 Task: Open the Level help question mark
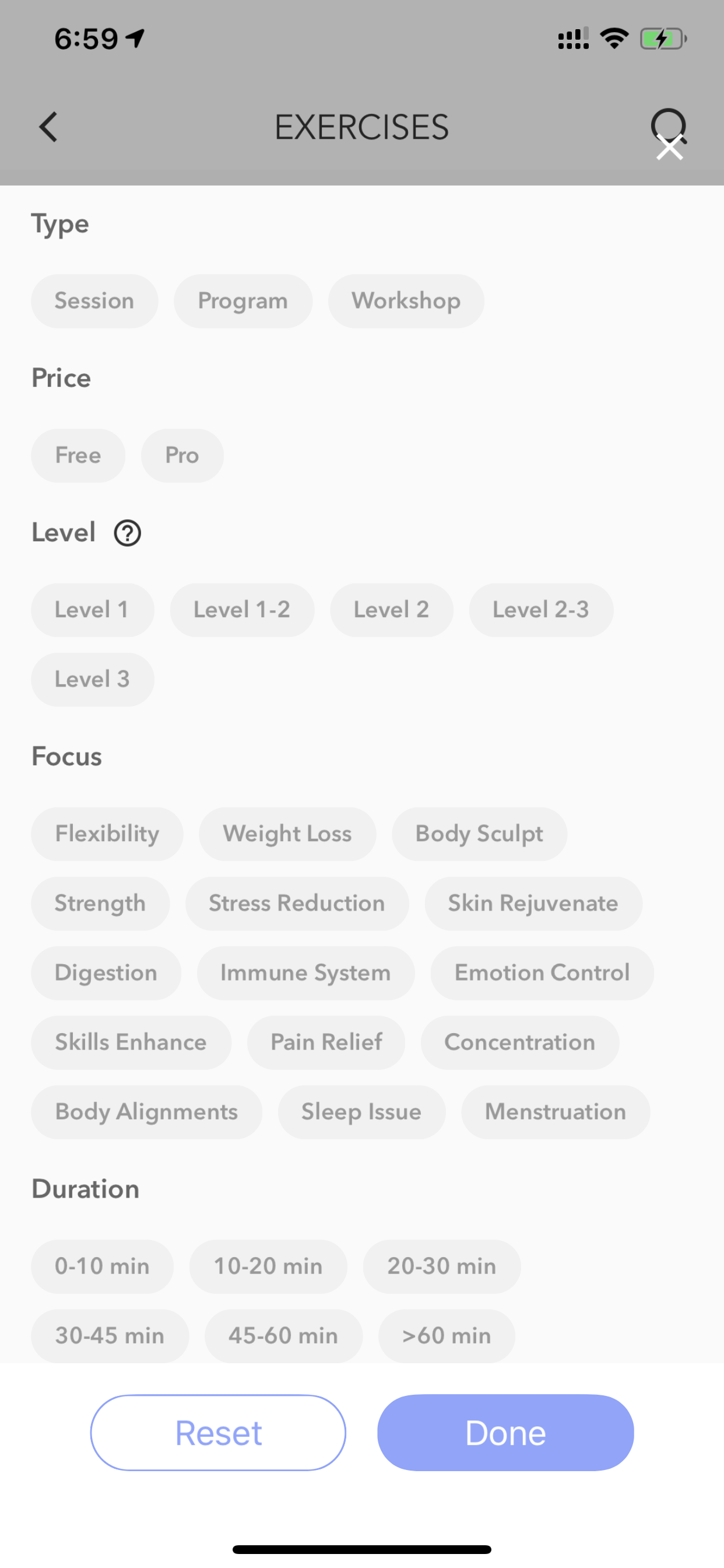click(x=128, y=533)
